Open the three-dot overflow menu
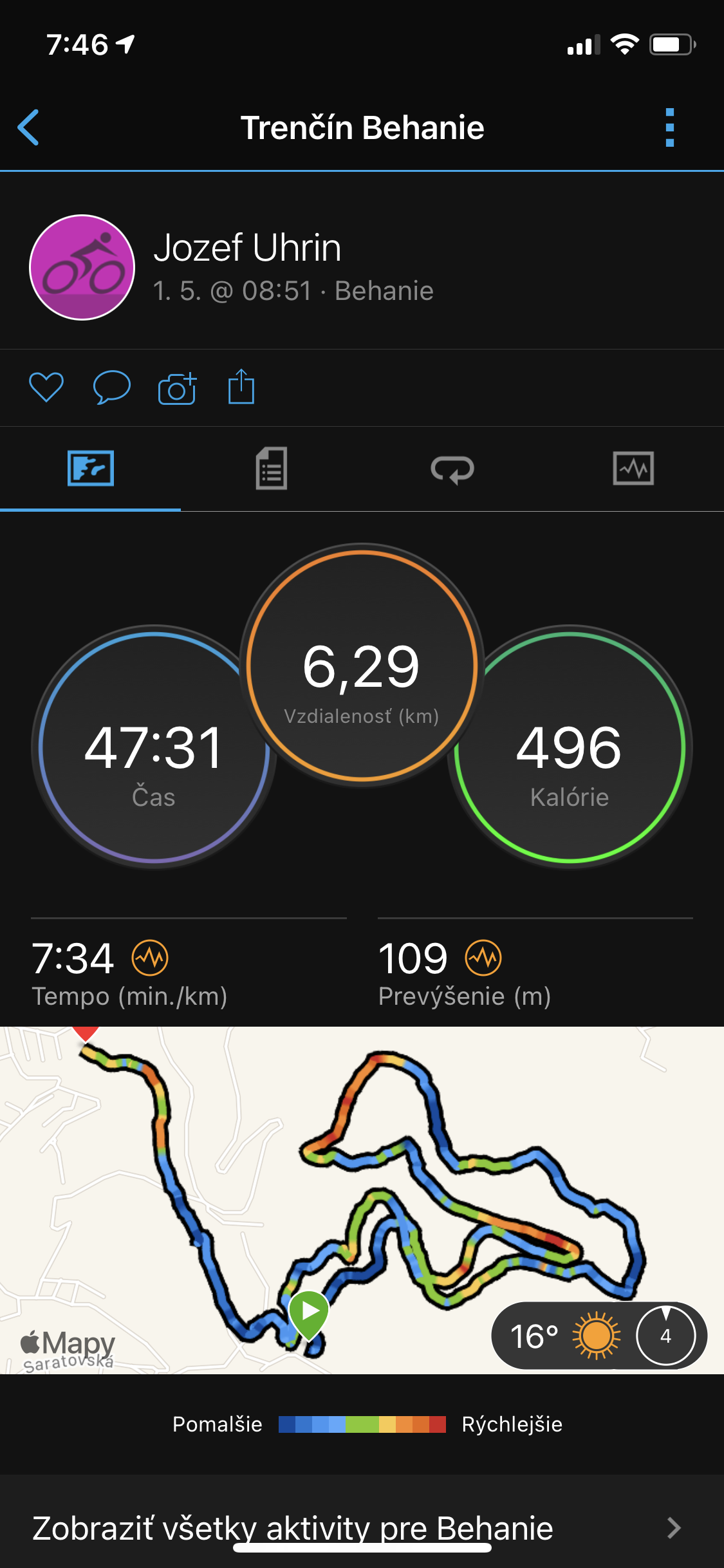Viewport: 724px width, 1568px height. tap(669, 127)
